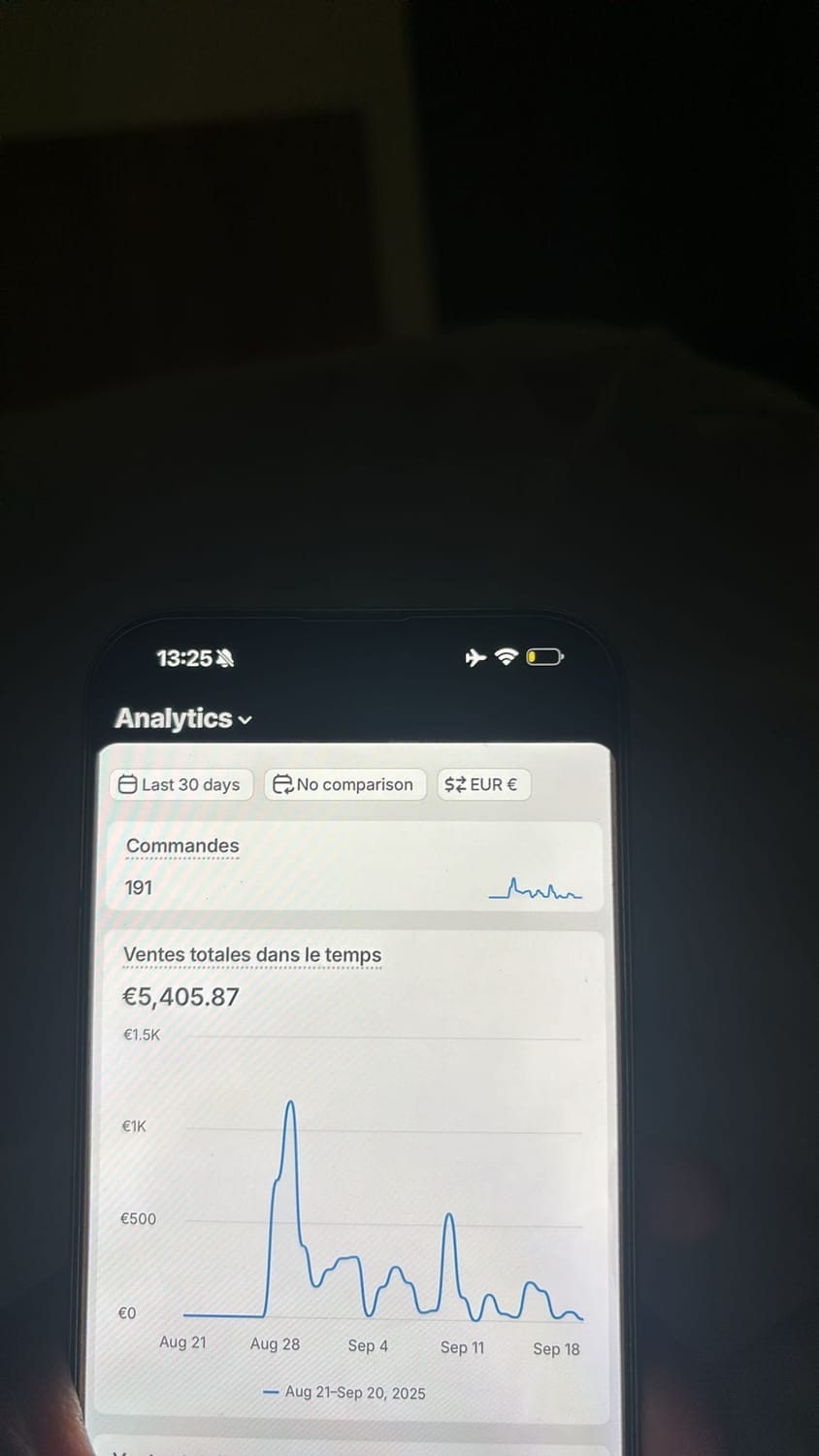Open the Ventes totales dans le temps report
The height and width of the screenshot is (1456, 819).
tap(252, 955)
